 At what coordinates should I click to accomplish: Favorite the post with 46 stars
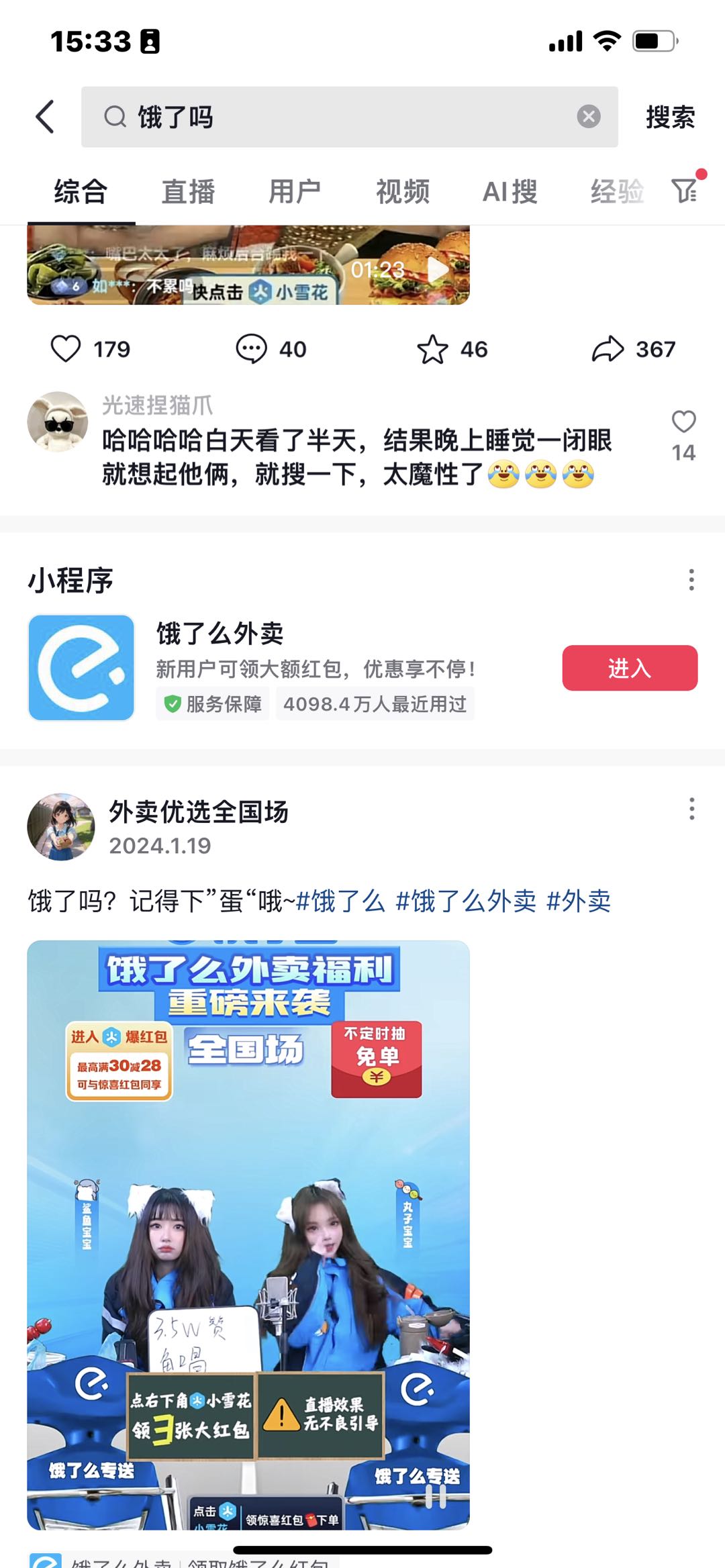click(432, 349)
